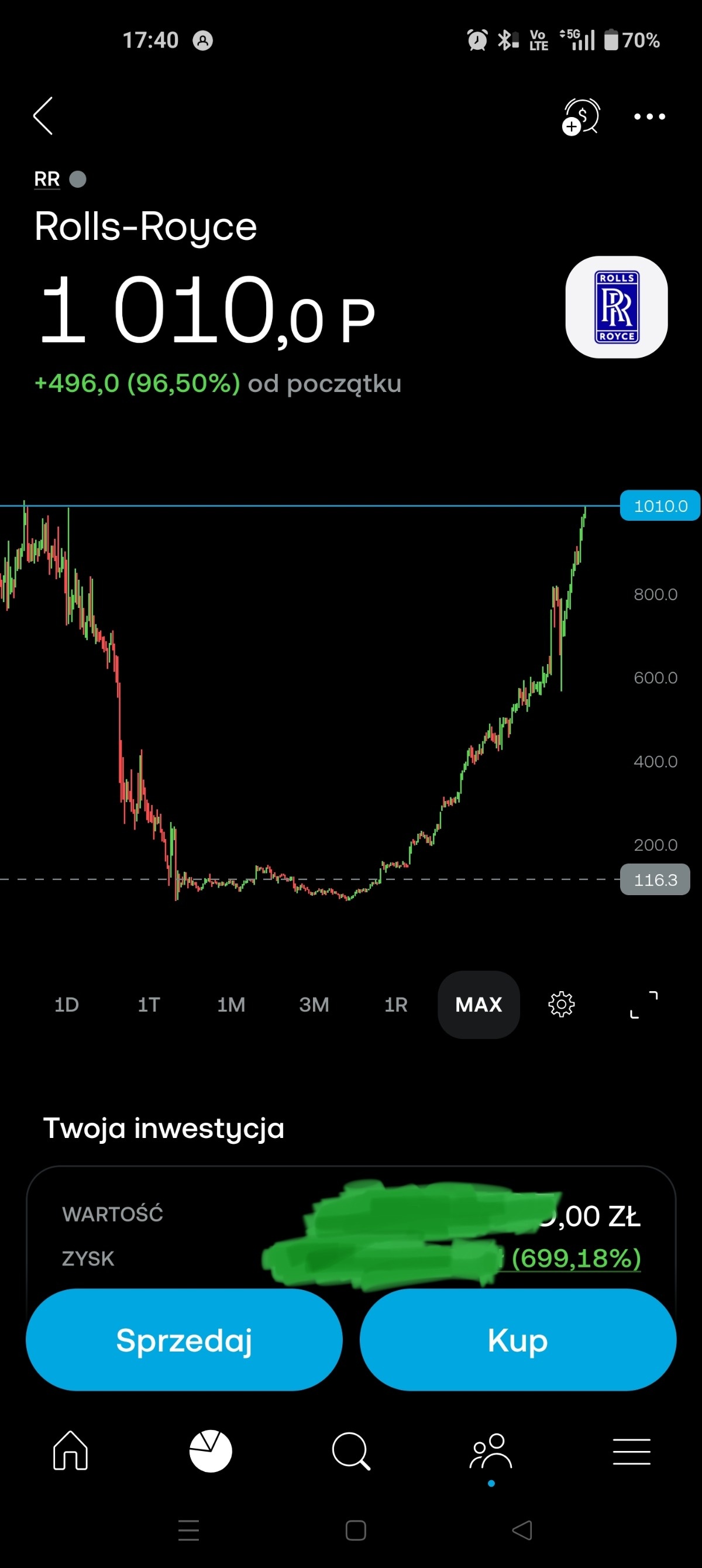Open the RR ticker symbol link
The width and height of the screenshot is (702, 1568).
tap(47, 179)
